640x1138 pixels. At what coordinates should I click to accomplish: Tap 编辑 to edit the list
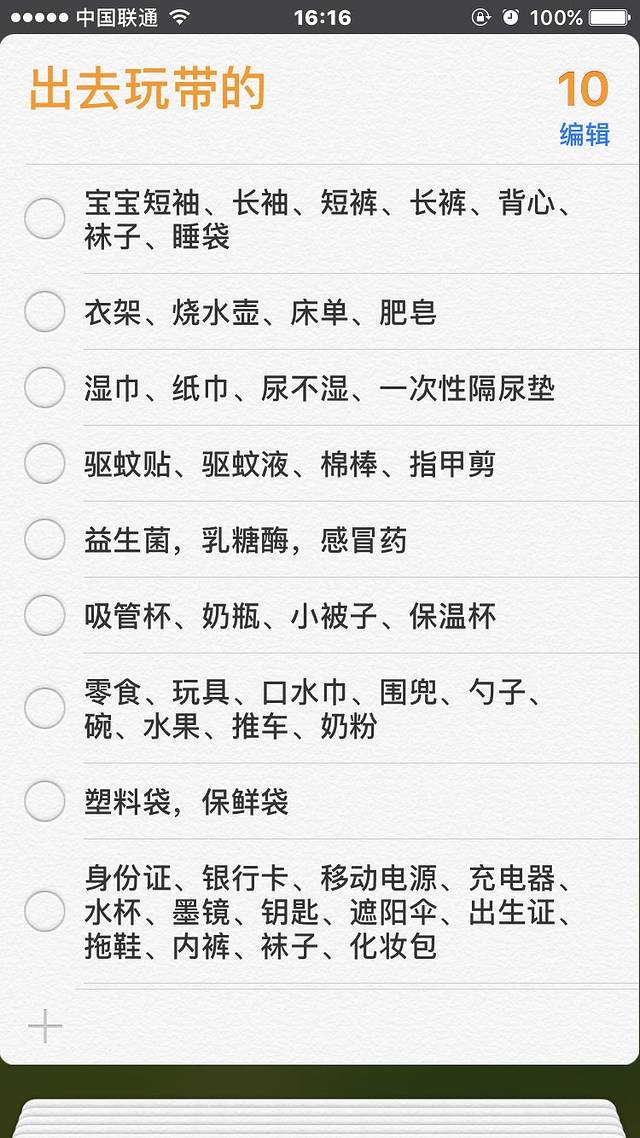[585, 135]
